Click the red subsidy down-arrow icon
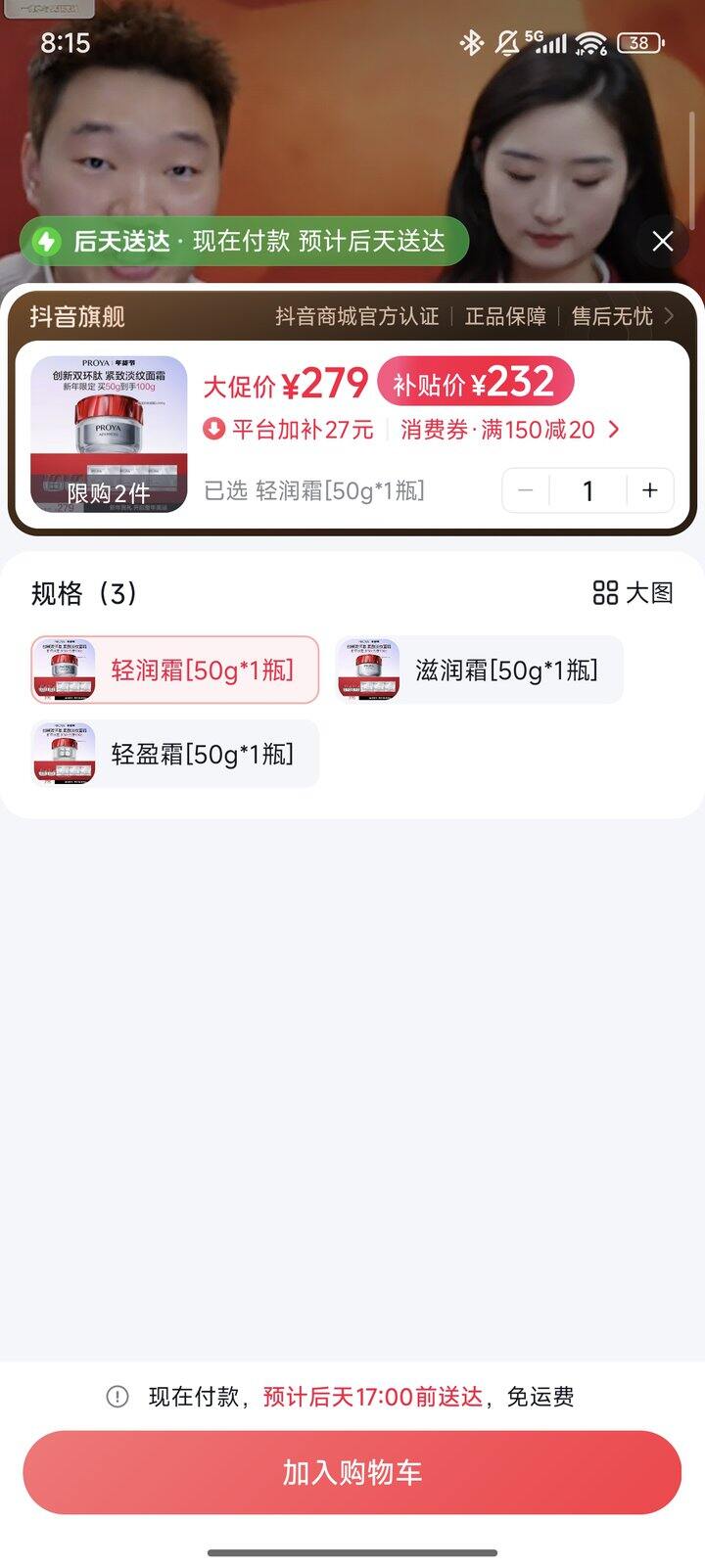This screenshot has width=705, height=1568. tap(214, 431)
